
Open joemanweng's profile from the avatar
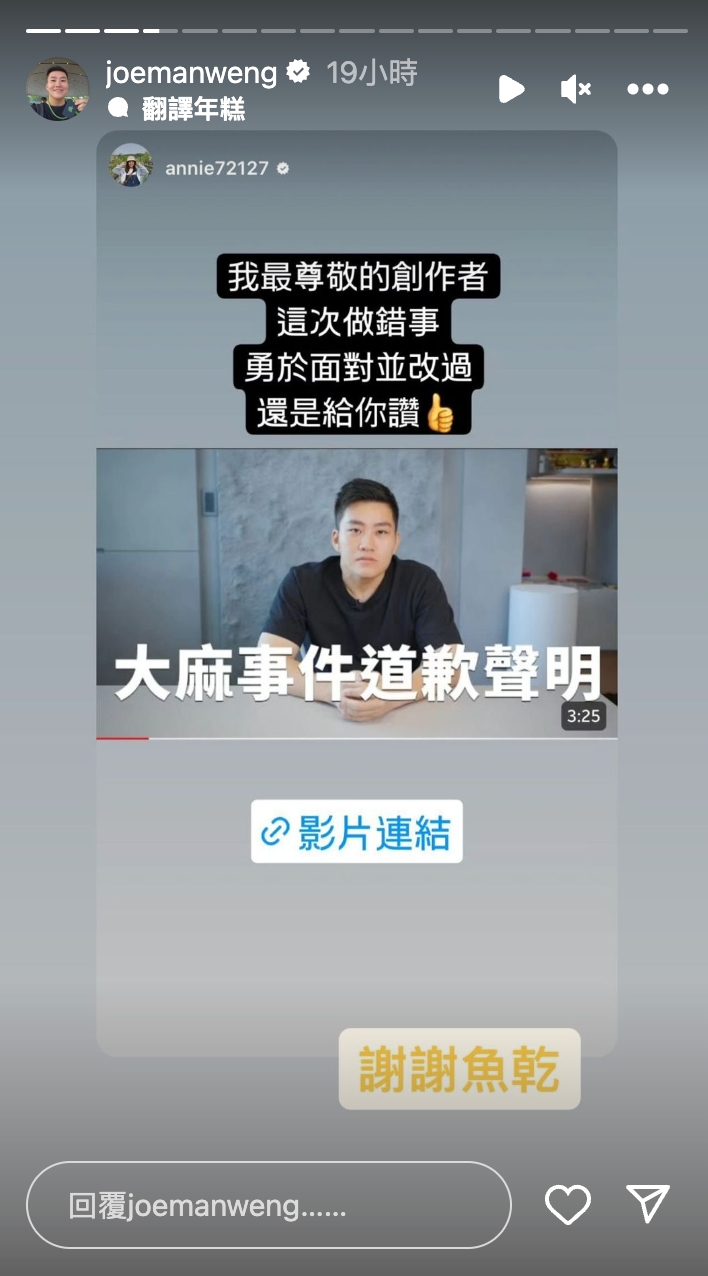57,89
